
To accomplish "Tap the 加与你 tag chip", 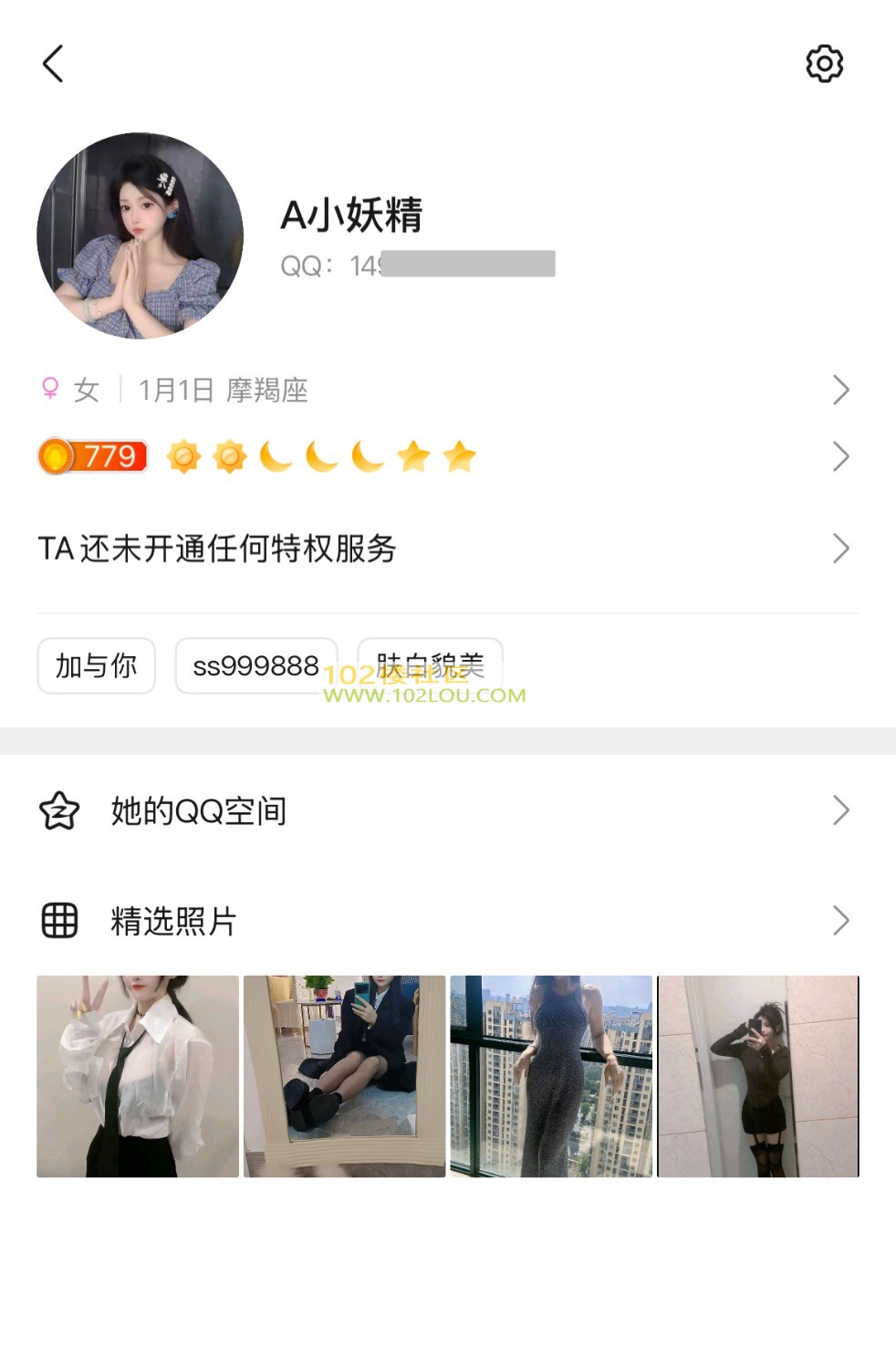I will click(x=96, y=666).
